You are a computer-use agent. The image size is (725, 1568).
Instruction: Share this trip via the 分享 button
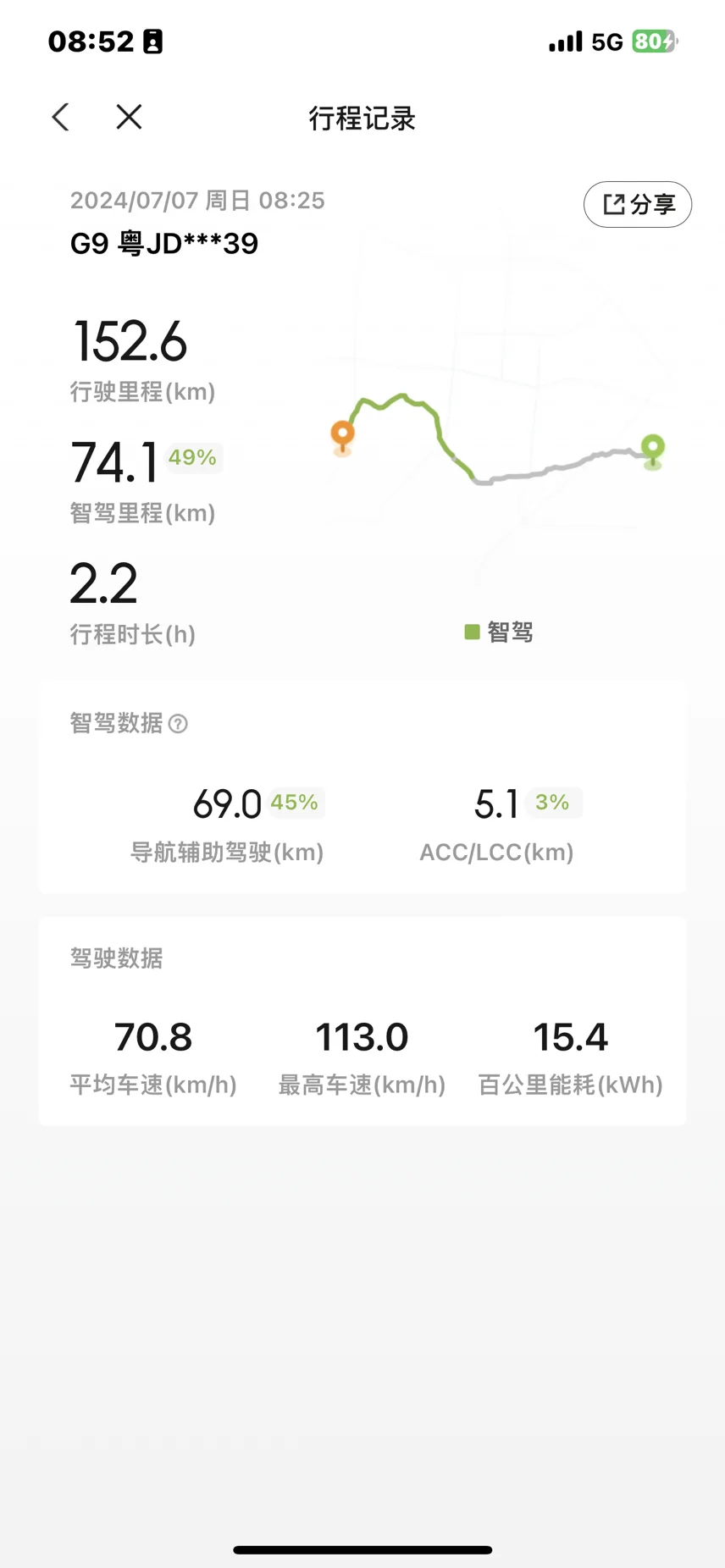pyautogui.click(x=638, y=204)
